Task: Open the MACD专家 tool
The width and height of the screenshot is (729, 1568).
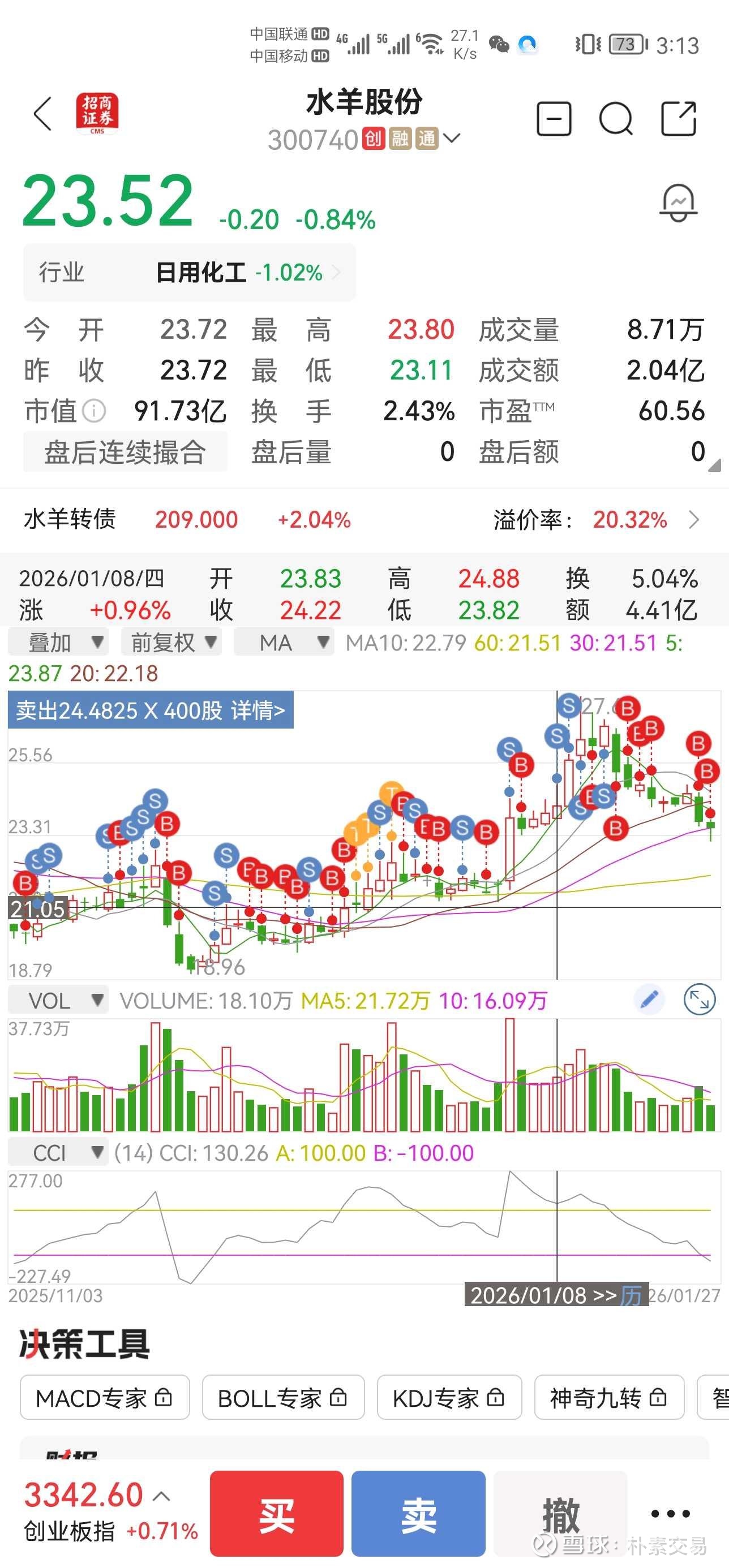Action: [x=104, y=1398]
